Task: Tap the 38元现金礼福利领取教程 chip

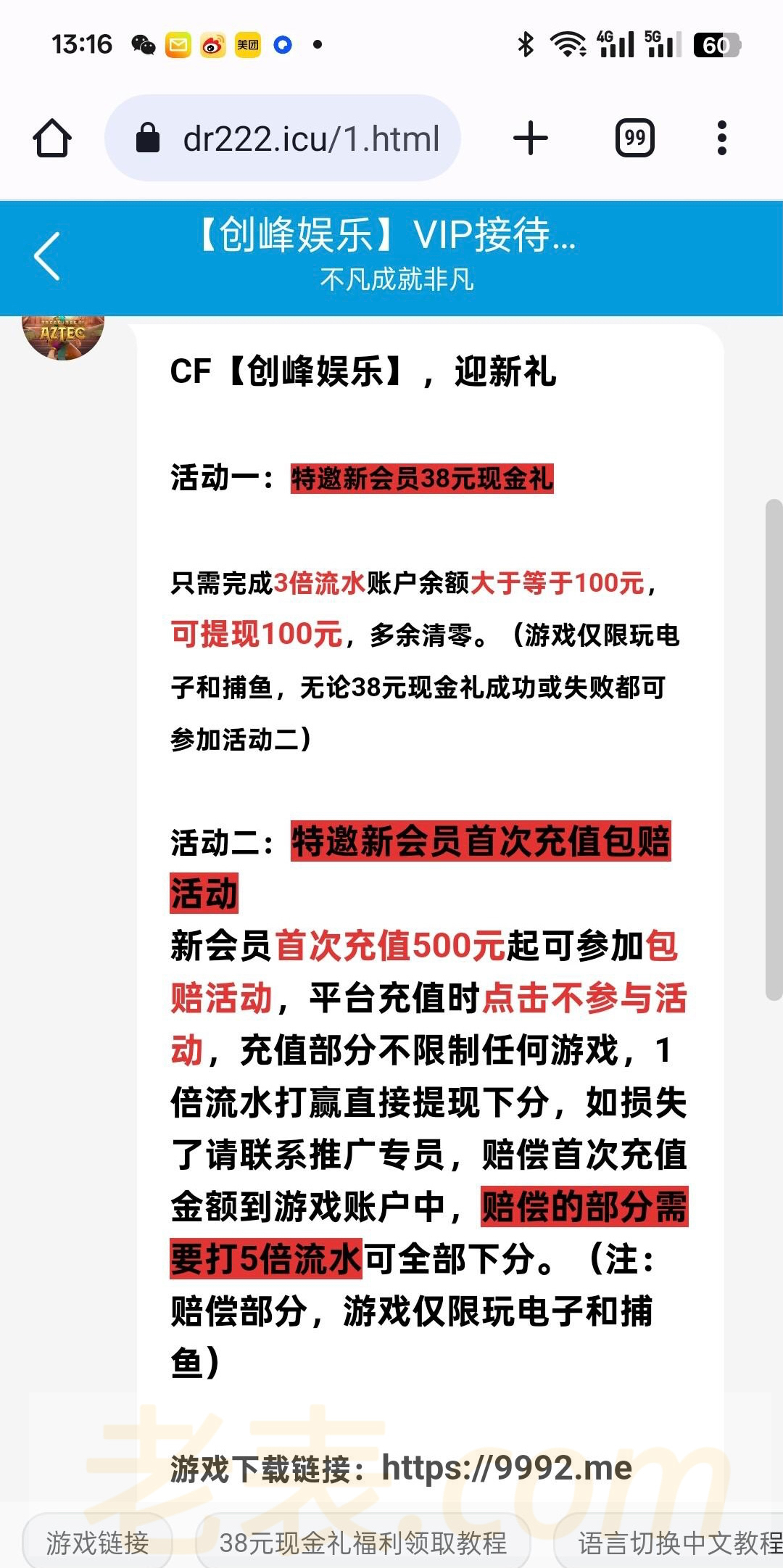Action: coord(362,1543)
